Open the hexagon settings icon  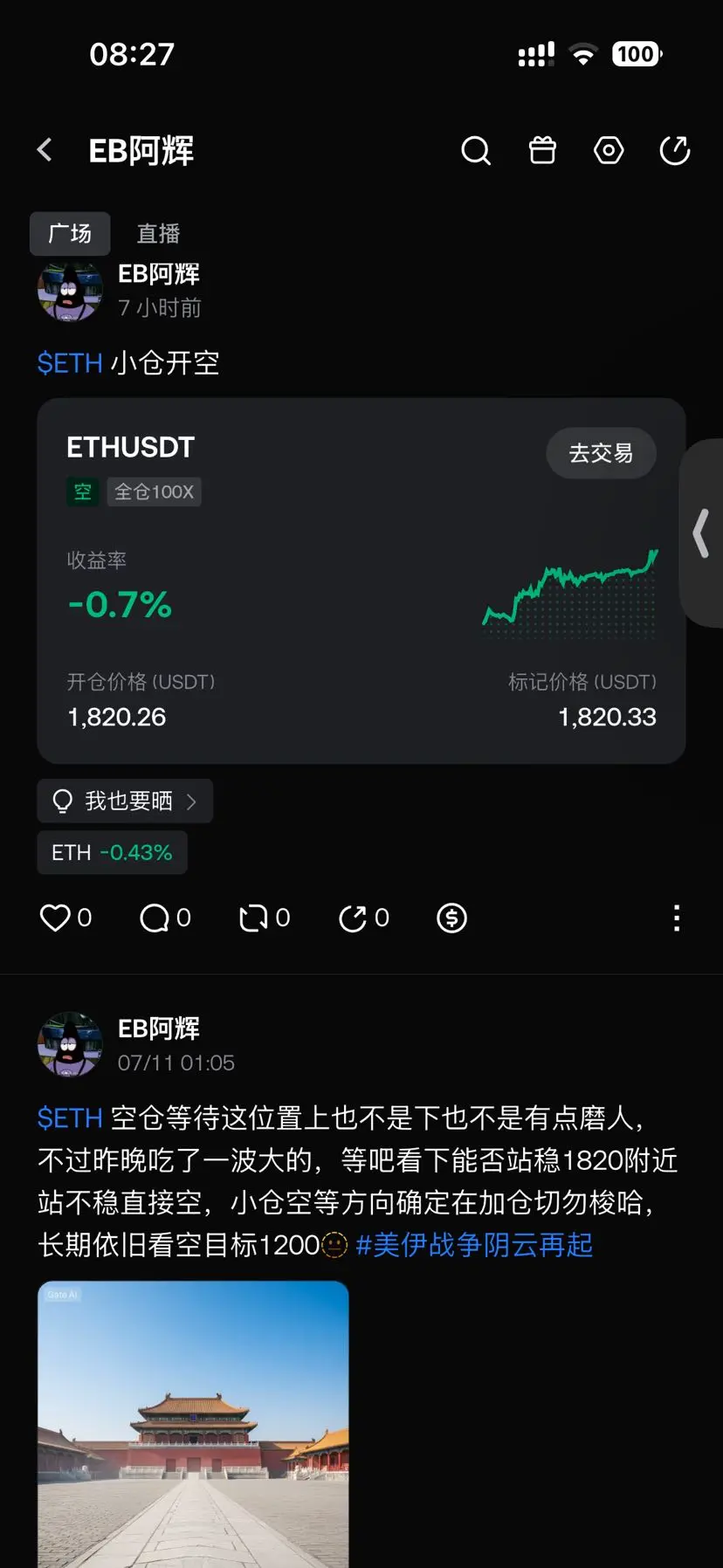click(x=609, y=150)
